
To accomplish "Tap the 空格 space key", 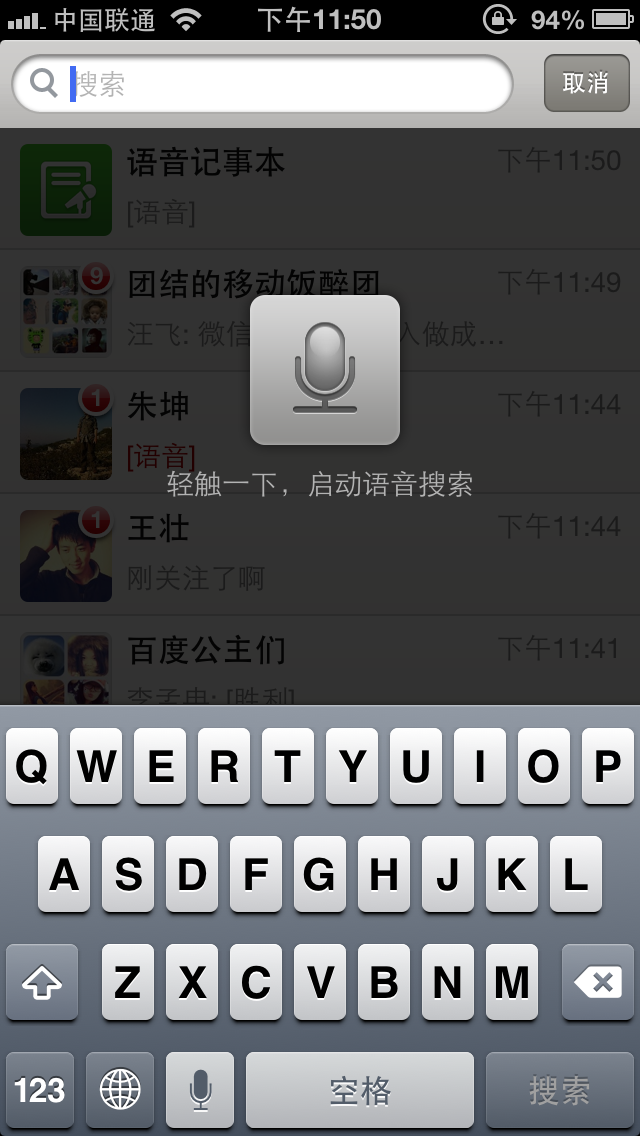I will click(360, 1089).
